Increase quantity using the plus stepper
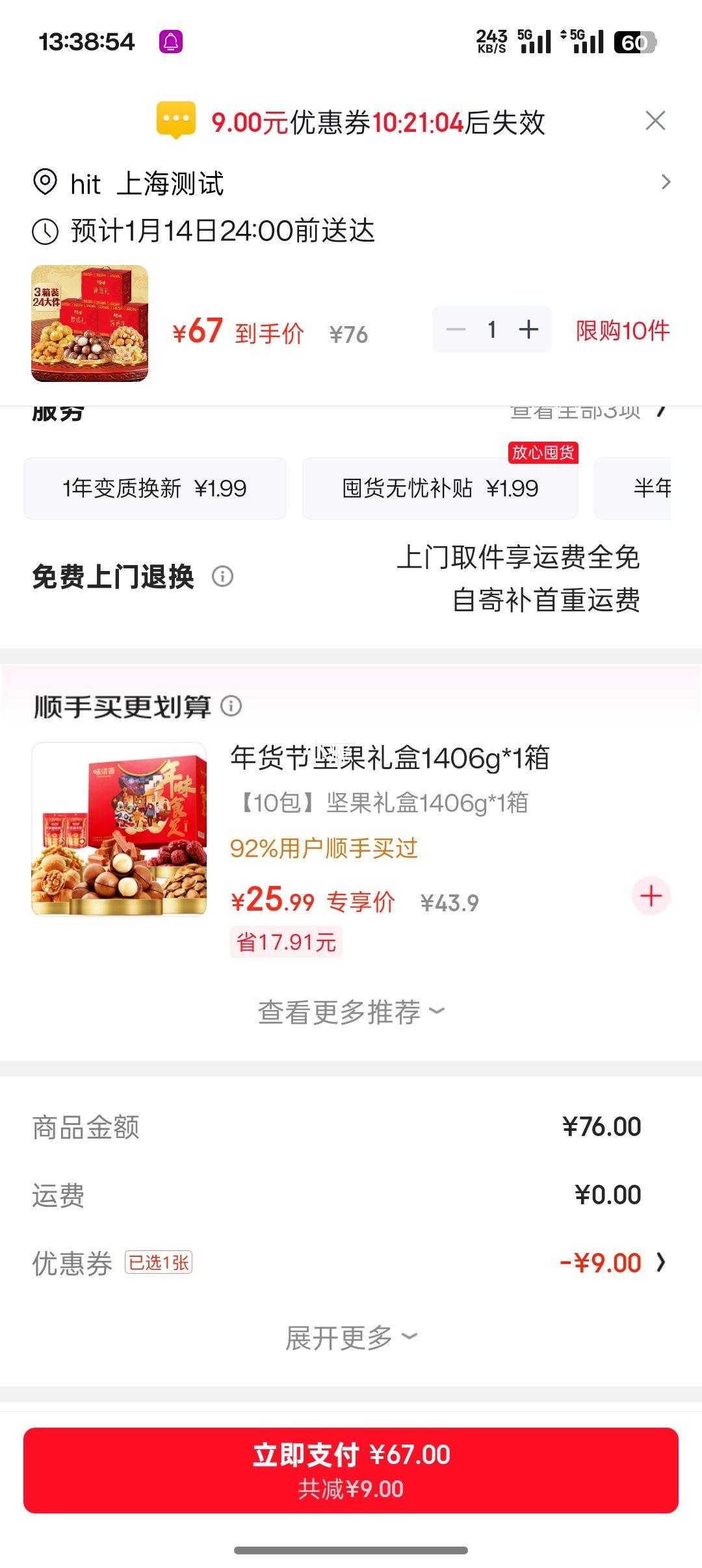The image size is (702, 1568). 528,330
